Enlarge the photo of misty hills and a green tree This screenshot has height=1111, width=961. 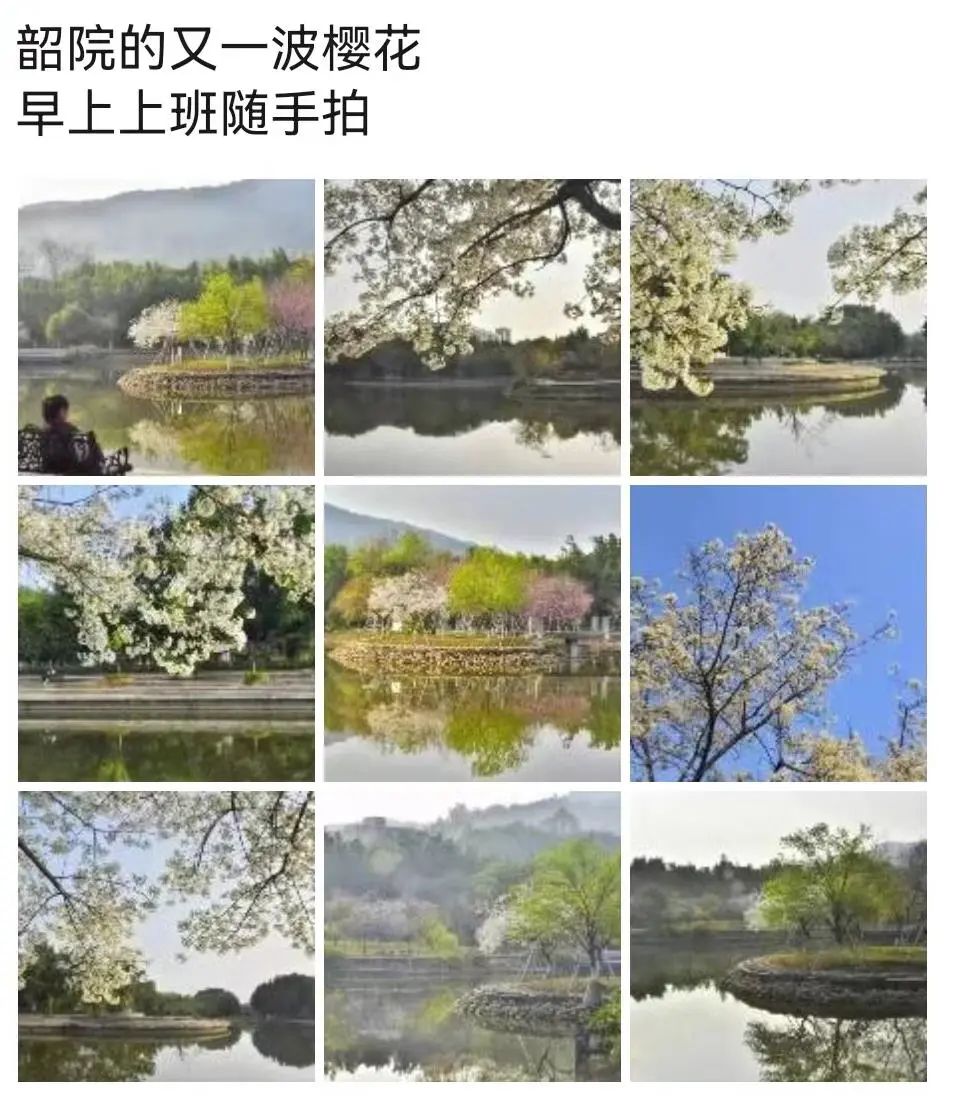[x=472, y=937]
